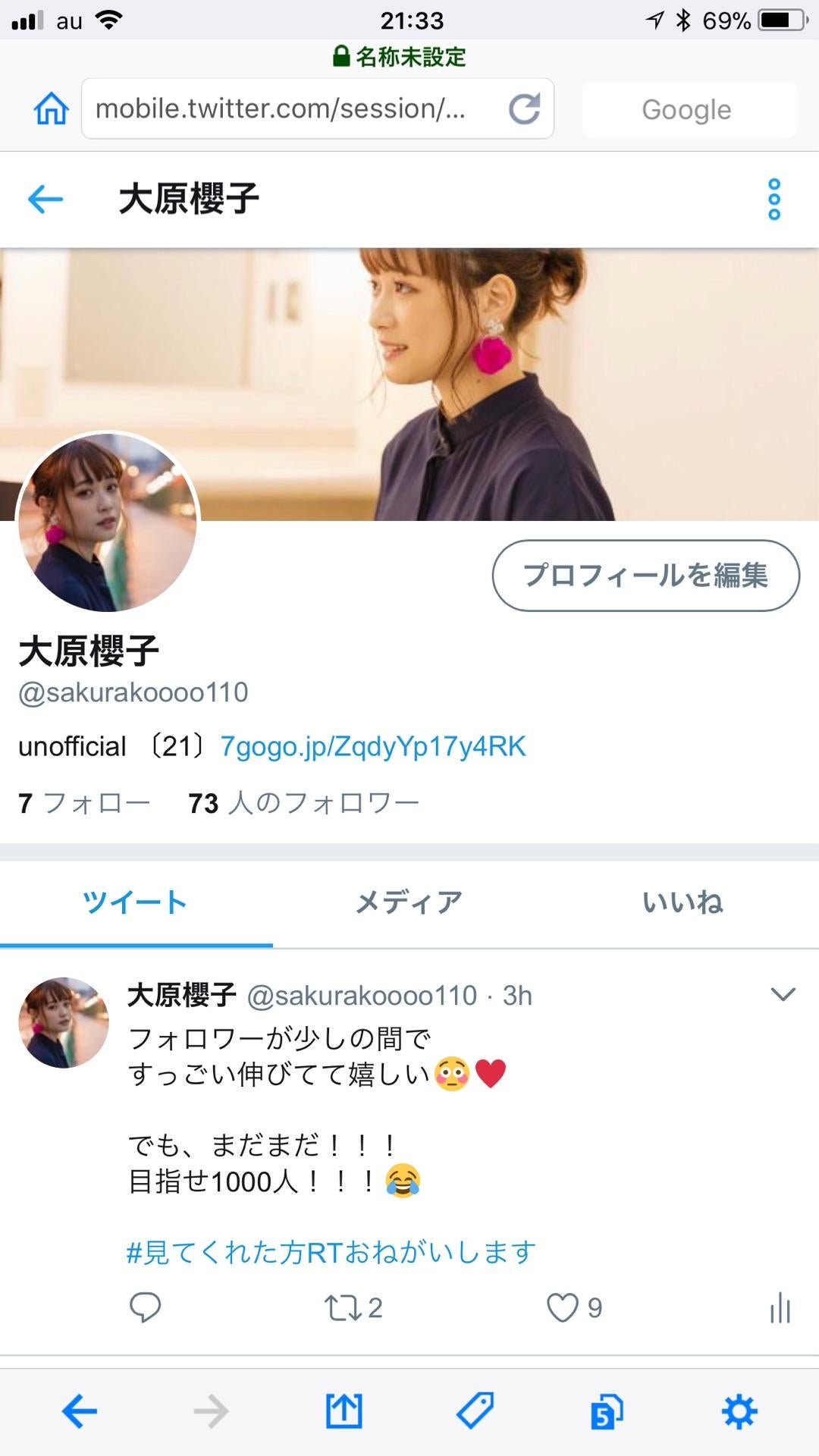Open the browser settings gear
819x1456 pixels.
pyautogui.click(x=739, y=1412)
